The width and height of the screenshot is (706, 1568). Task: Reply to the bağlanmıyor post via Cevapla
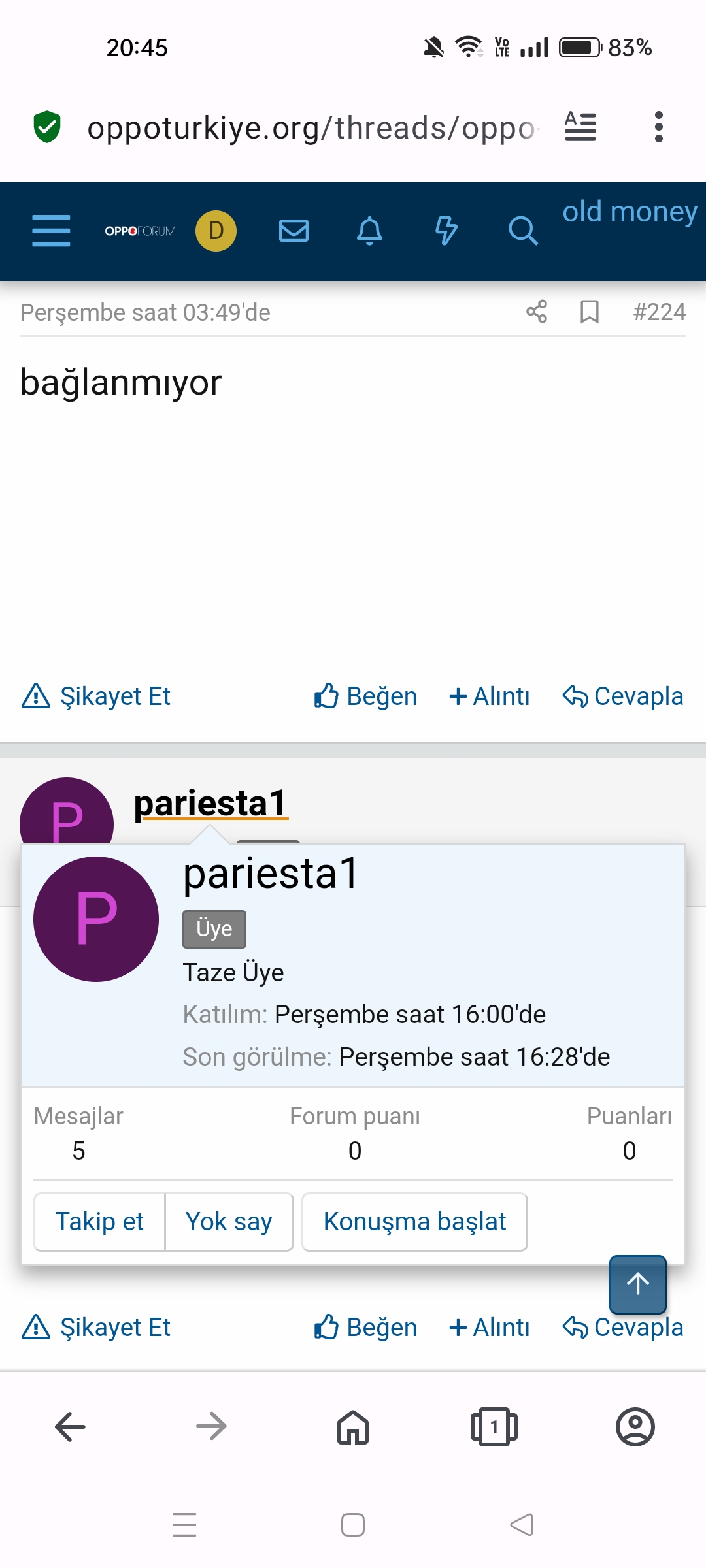(623, 696)
